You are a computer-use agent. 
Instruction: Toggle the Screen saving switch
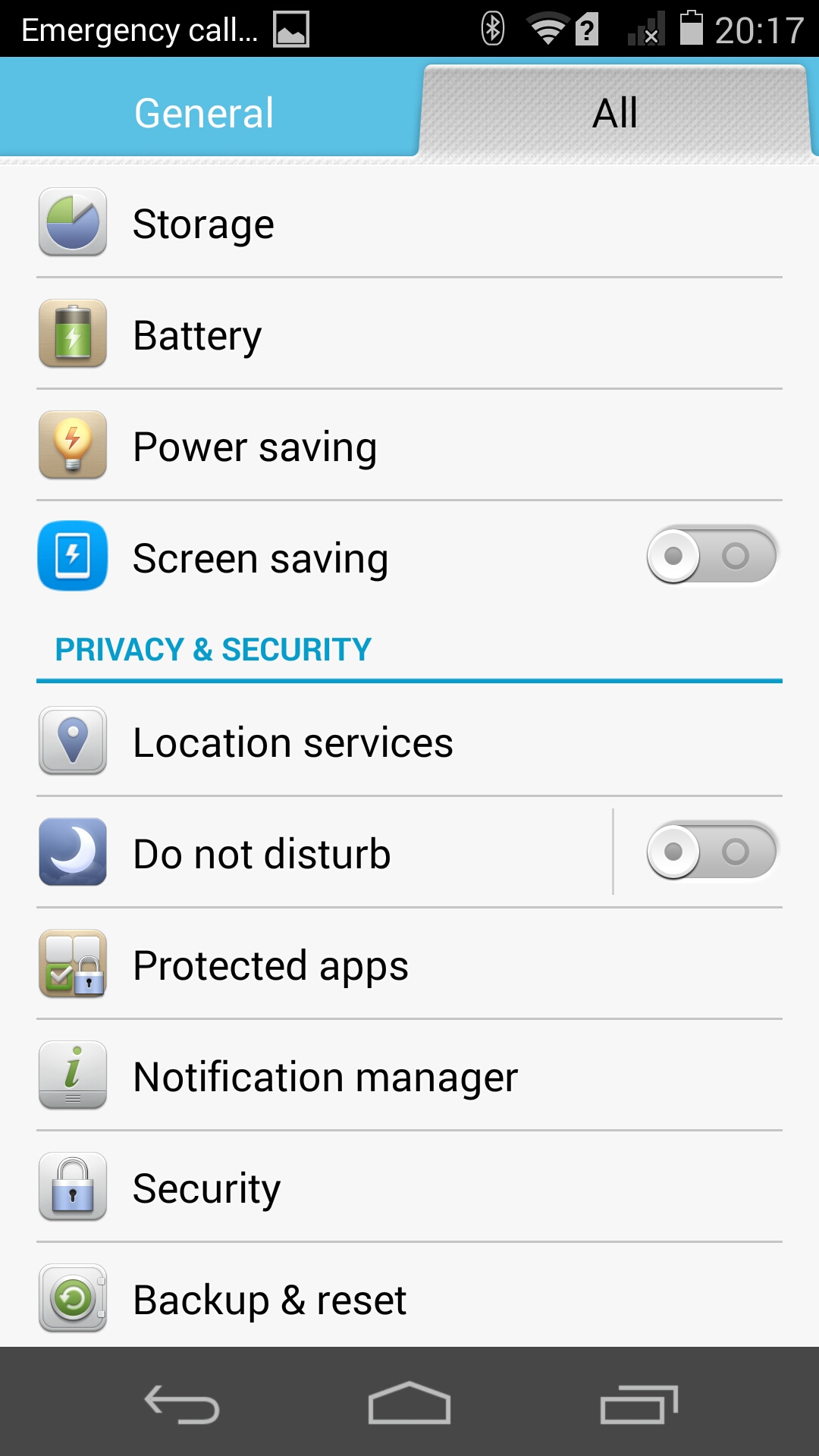coord(711,556)
